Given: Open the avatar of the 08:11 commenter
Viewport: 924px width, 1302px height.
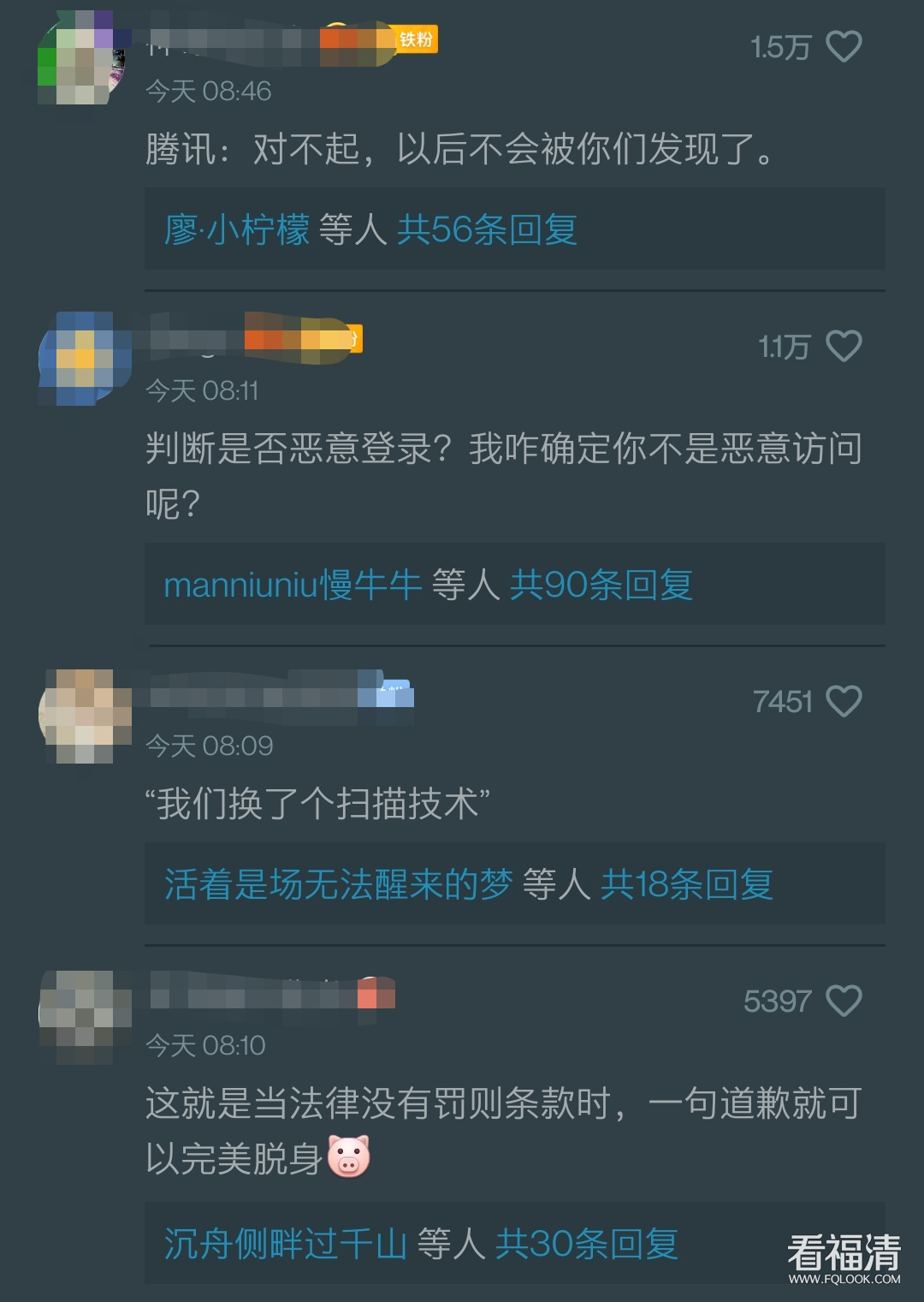Looking at the screenshot, I should [84, 359].
